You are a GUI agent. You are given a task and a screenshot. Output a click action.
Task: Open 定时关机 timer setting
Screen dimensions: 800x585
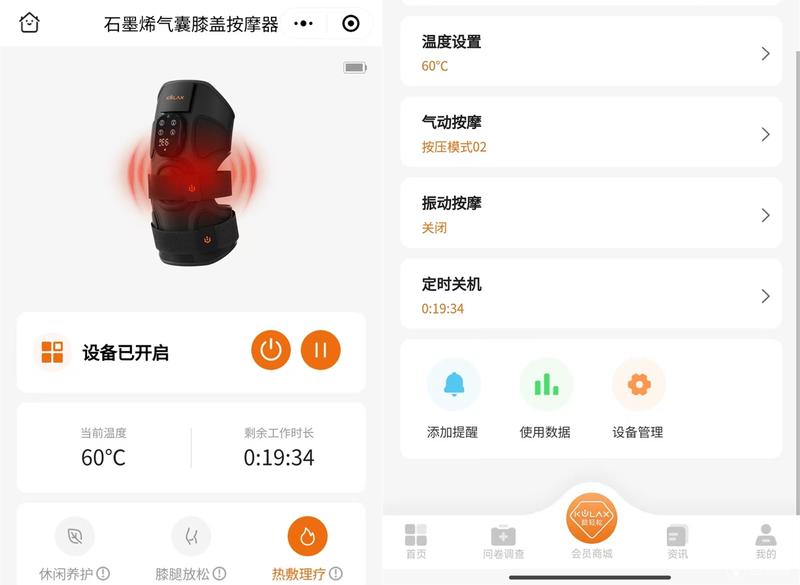pyautogui.click(x=591, y=295)
